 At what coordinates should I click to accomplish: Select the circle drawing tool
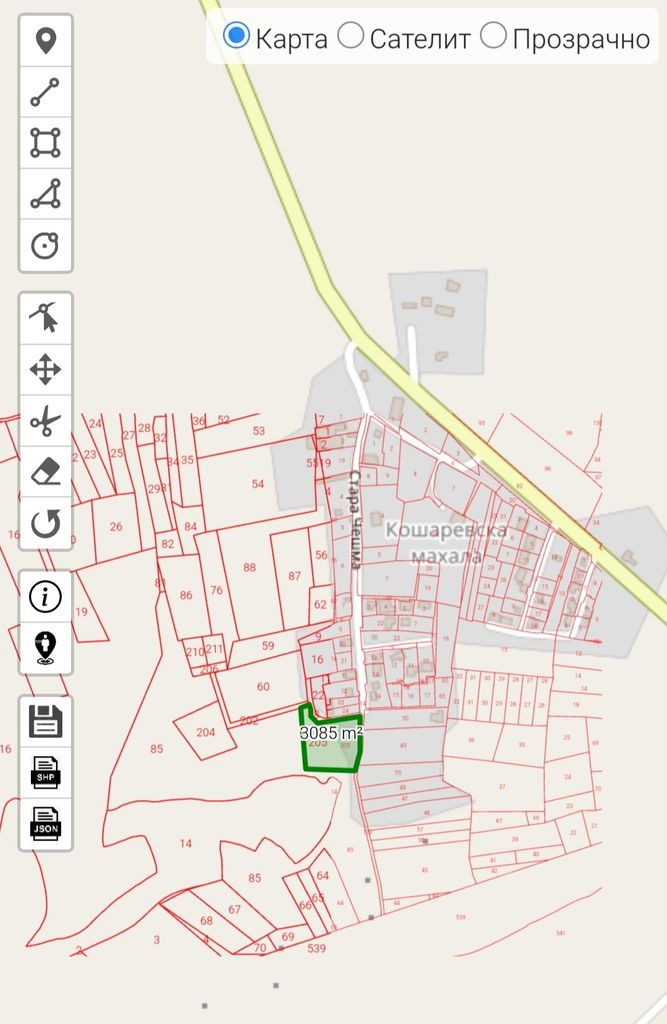click(45, 245)
